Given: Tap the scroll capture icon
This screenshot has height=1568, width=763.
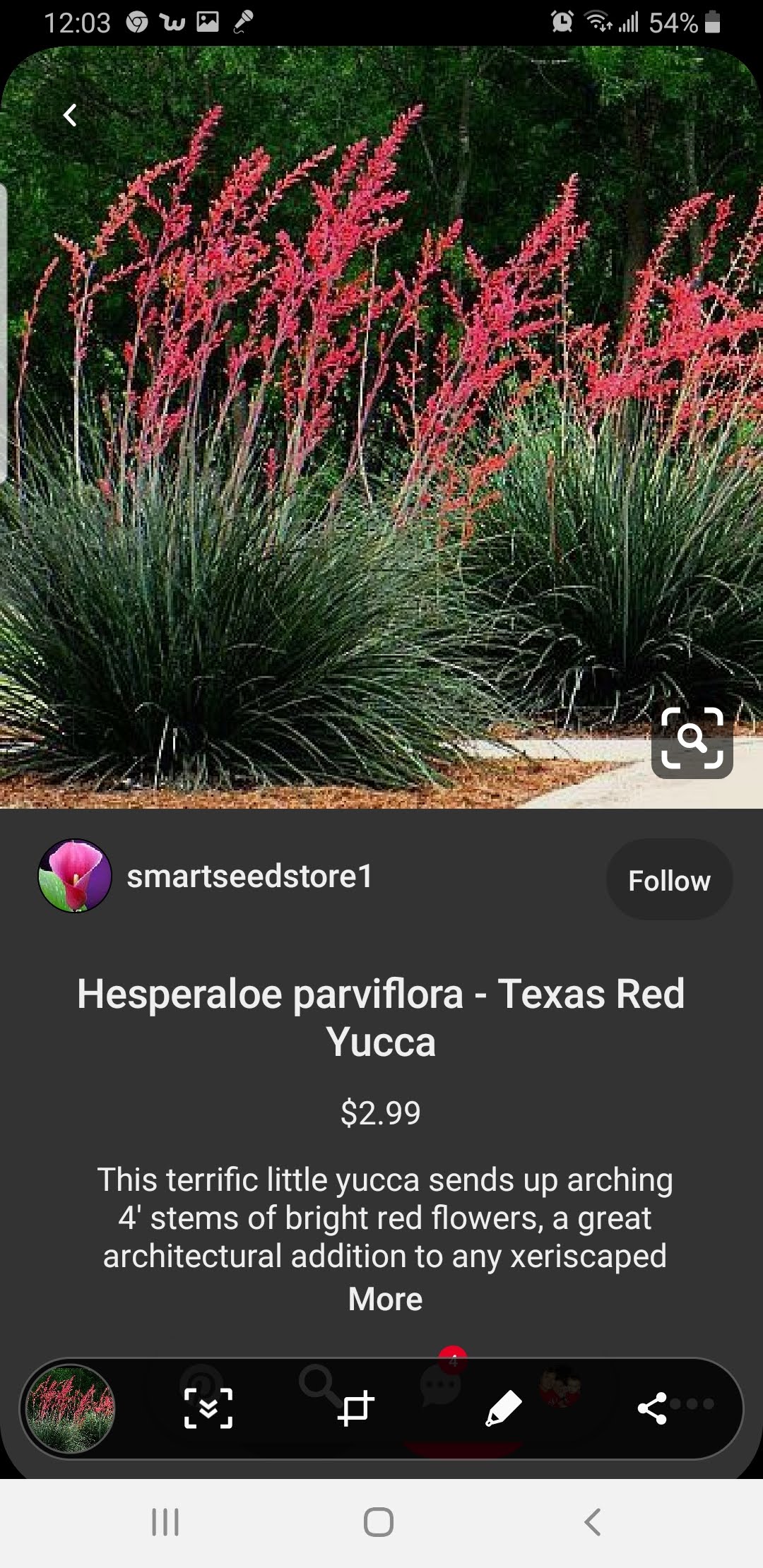Looking at the screenshot, I should 208,1408.
